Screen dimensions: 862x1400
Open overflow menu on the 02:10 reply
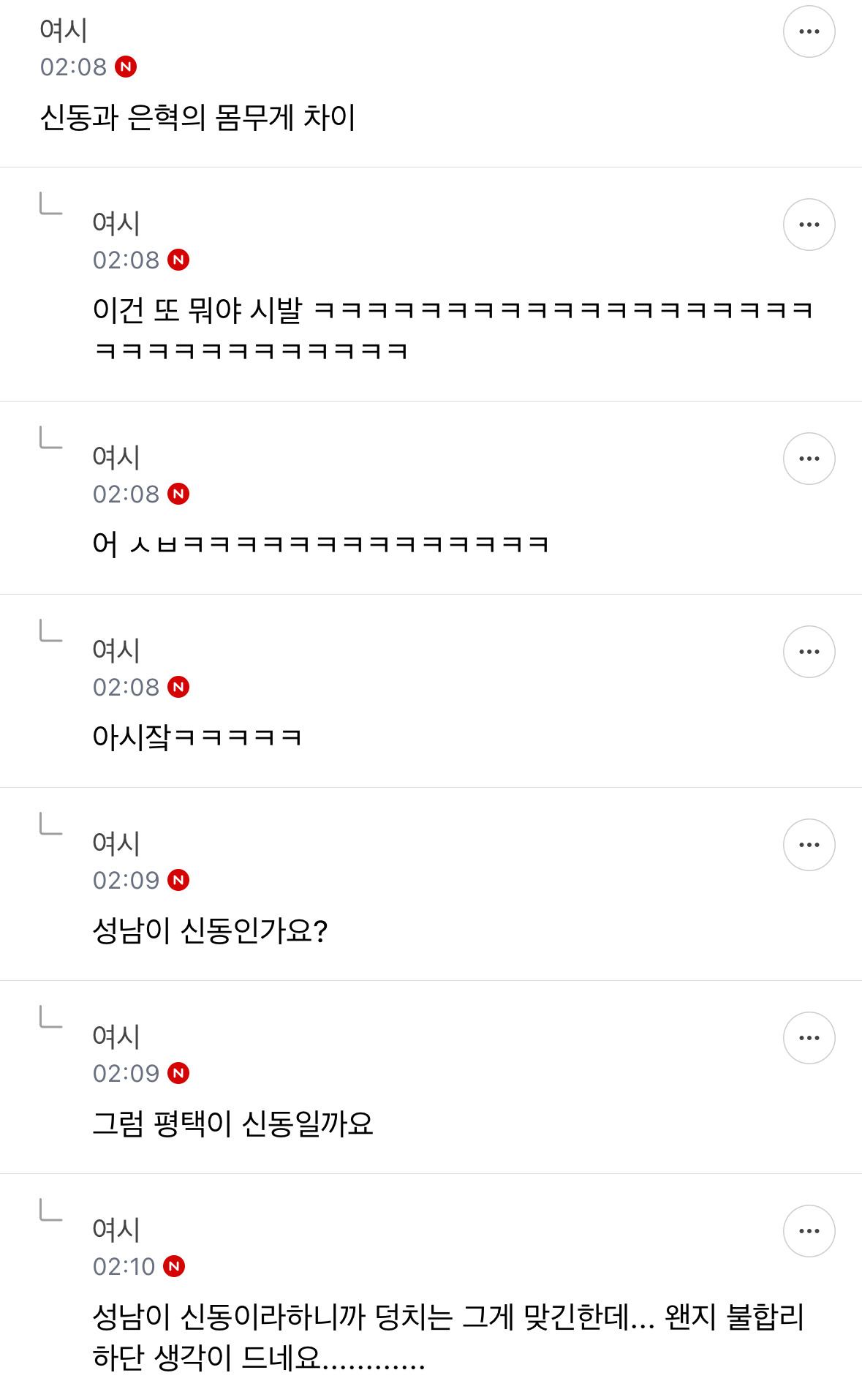click(809, 1231)
